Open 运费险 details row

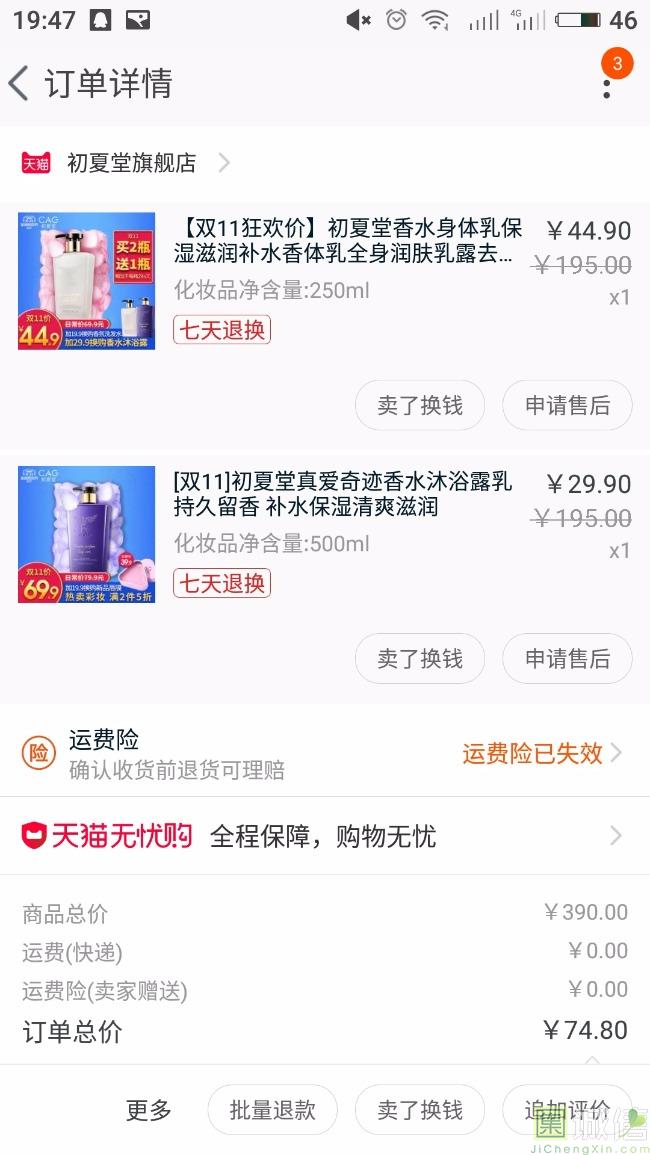324,753
